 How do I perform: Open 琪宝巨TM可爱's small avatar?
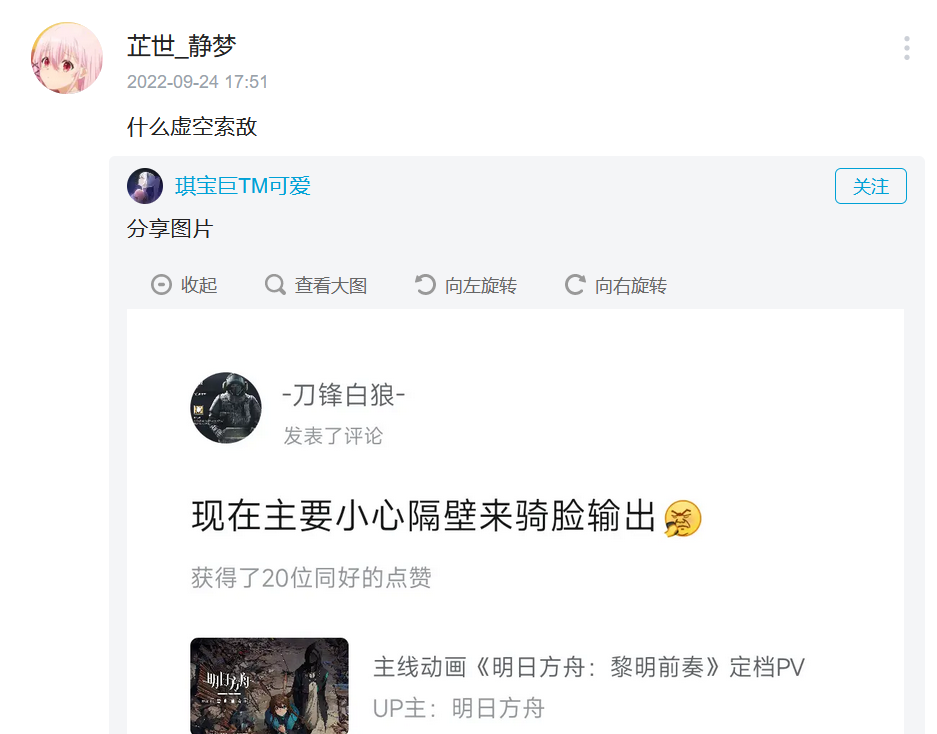[145, 186]
